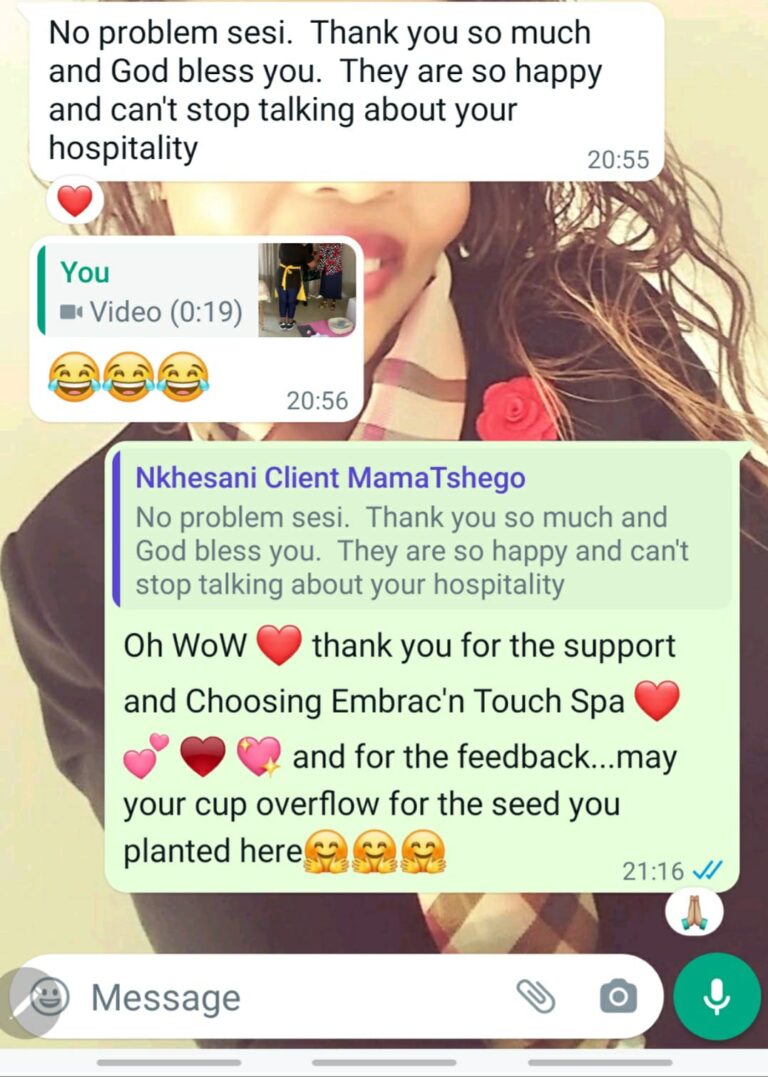The width and height of the screenshot is (768, 1077).
Task: Open the emoji picker
Action: click(48, 996)
